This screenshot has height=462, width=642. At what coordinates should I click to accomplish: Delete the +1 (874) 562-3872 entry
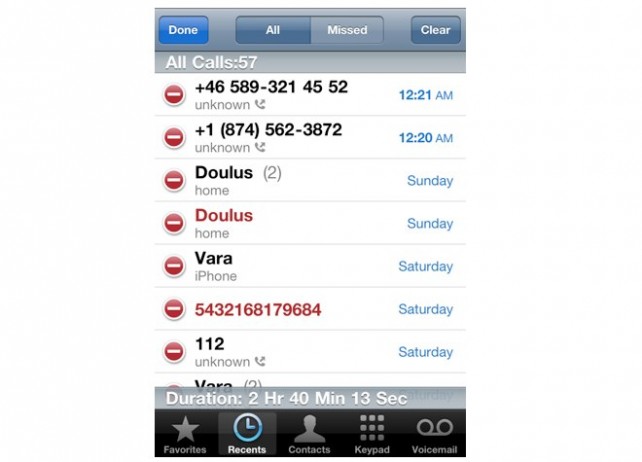pyautogui.click(x=174, y=138)
